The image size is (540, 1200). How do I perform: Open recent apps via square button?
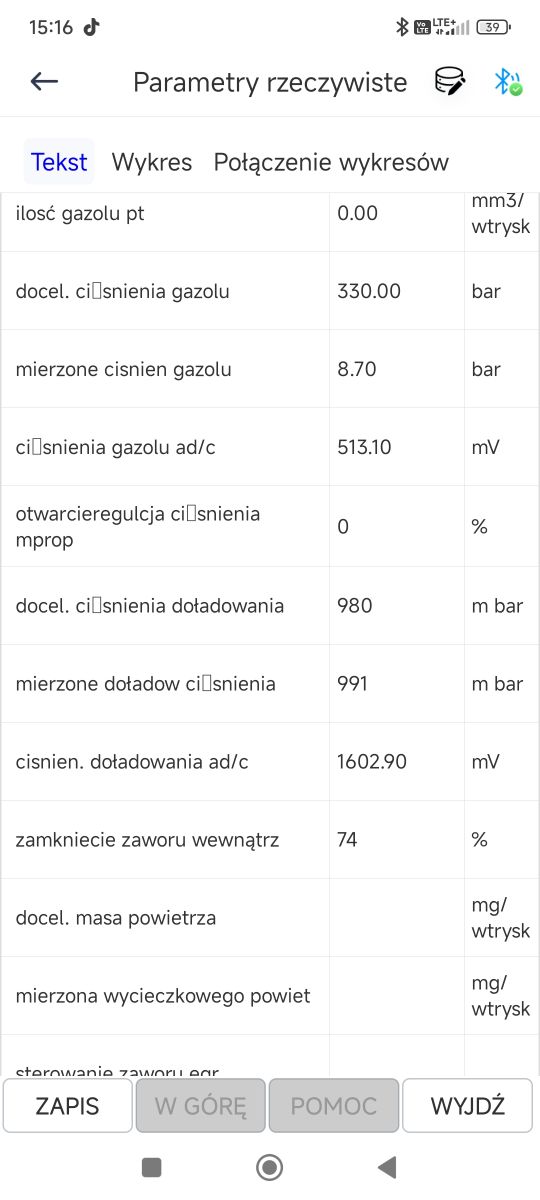point(152,1167)
